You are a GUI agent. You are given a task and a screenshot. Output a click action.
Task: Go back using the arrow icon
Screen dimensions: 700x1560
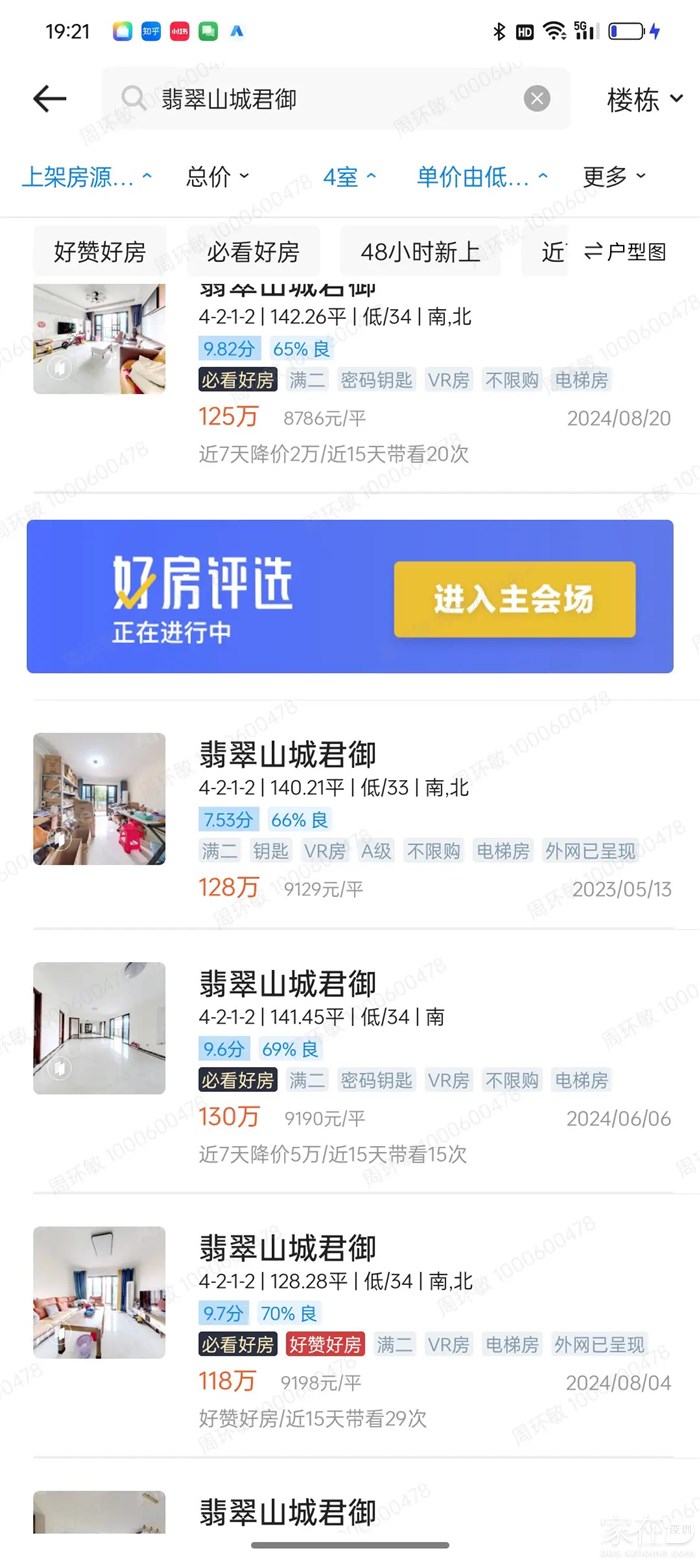pyautogui.click(x=49, y=98)
